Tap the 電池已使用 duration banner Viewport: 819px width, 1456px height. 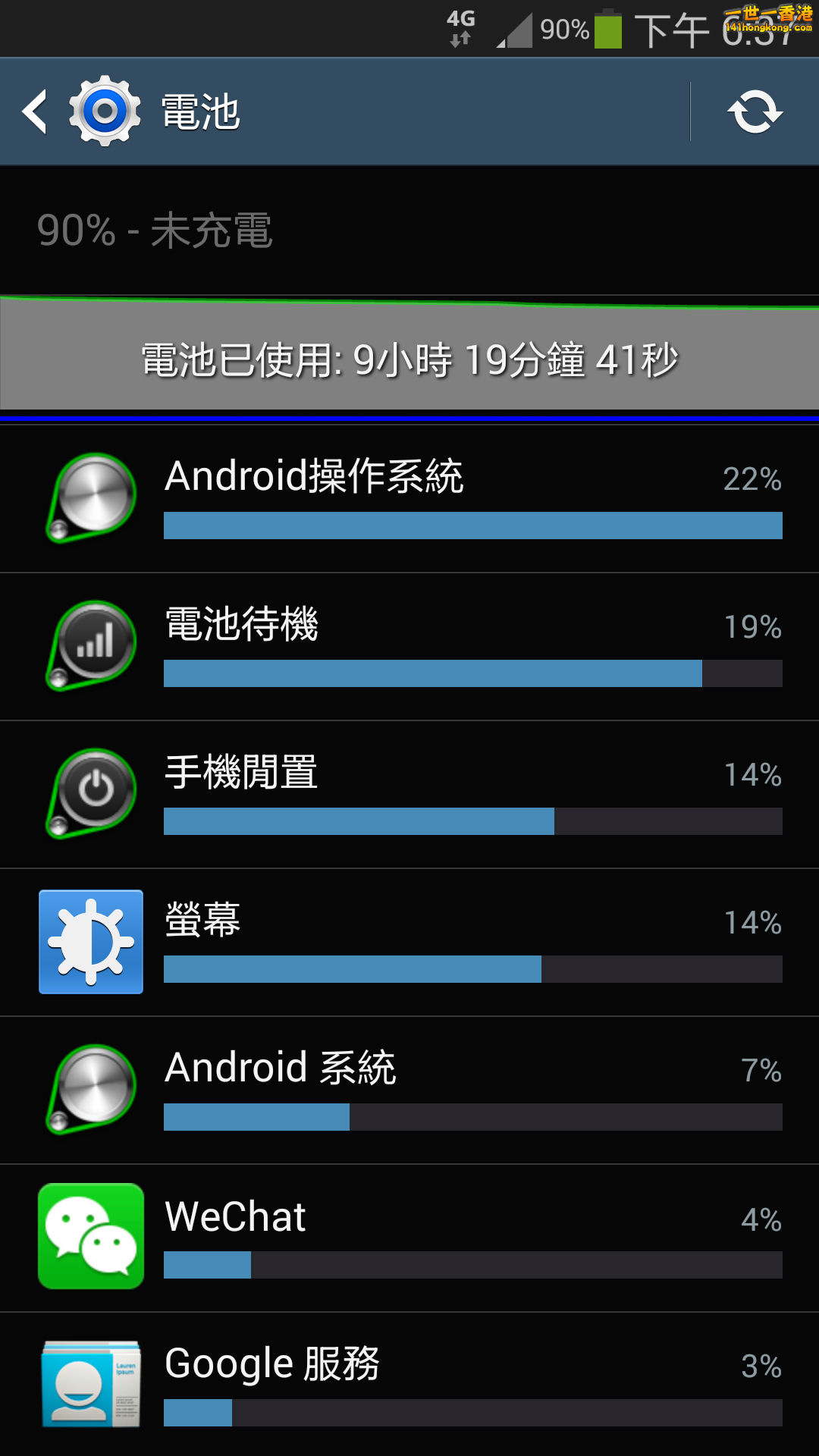pos(409,359)
